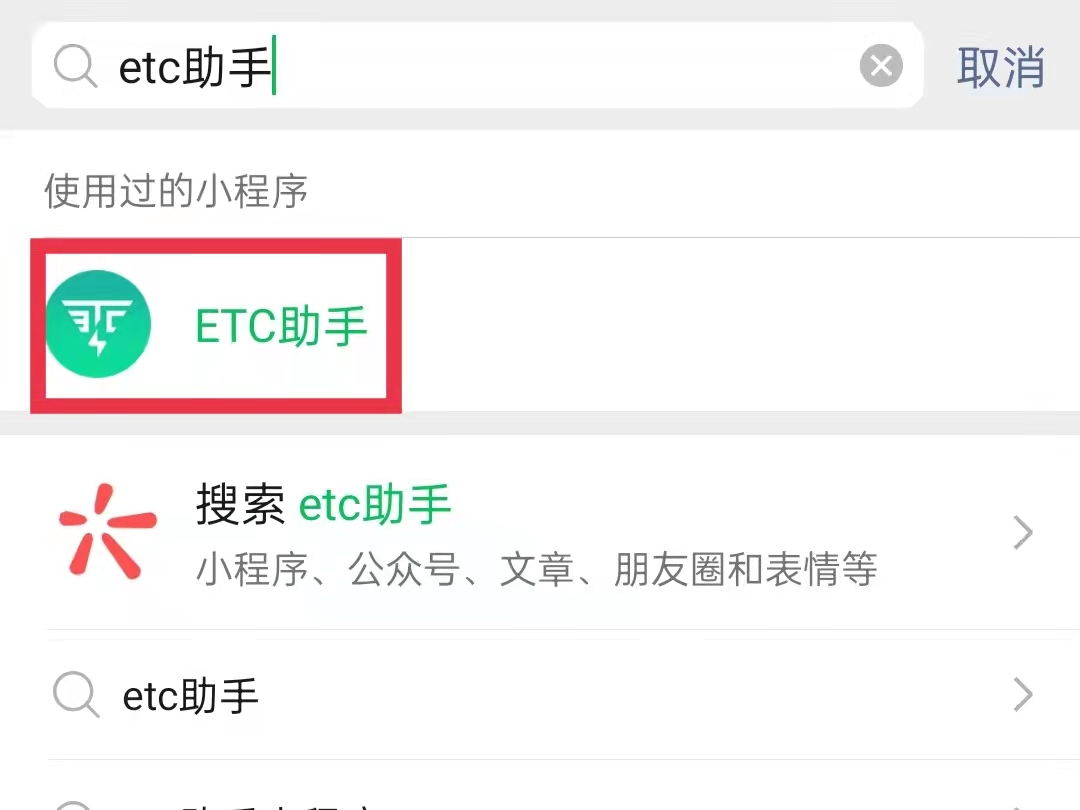This screenshot has height=810, width=1080.
Task: Clear the search text
Action: tap(880, 67)
